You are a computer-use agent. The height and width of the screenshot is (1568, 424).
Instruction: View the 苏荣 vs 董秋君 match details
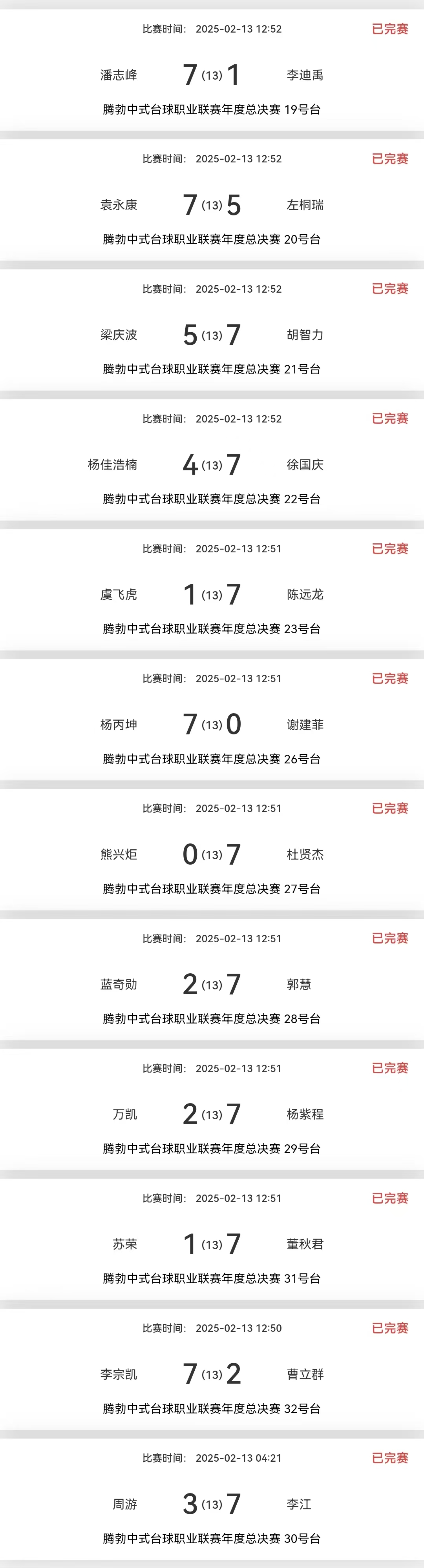coord(211,1244)
